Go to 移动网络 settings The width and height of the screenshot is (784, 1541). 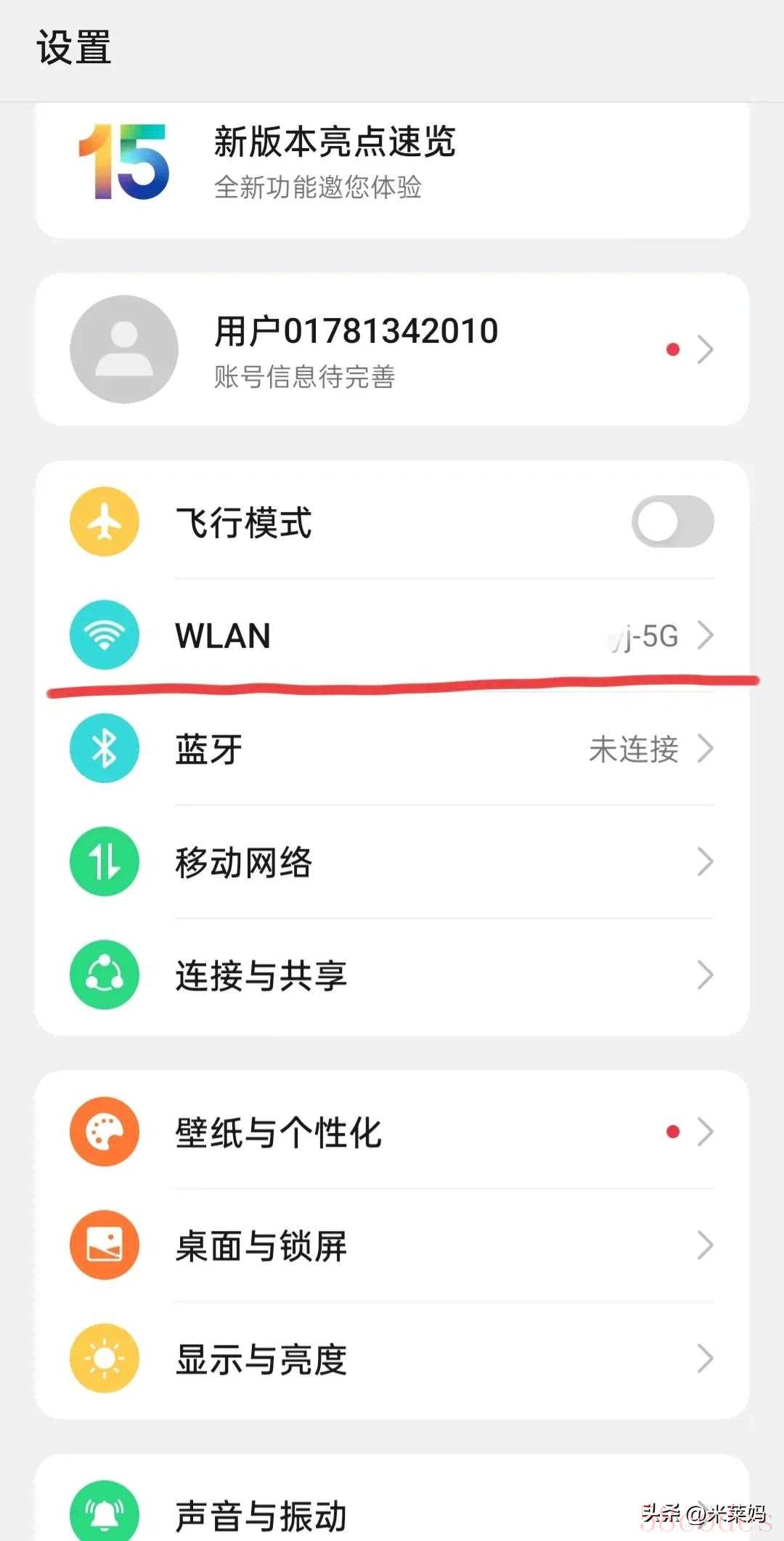[392, 862]
